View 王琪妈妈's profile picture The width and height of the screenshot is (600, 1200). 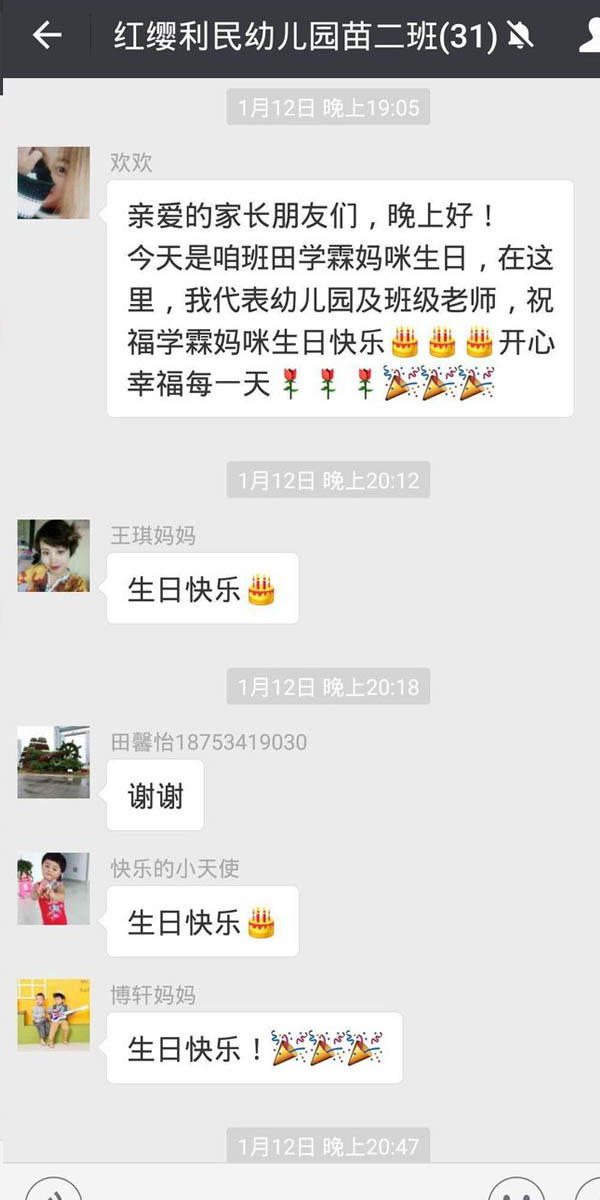click(x=53, y=556)
